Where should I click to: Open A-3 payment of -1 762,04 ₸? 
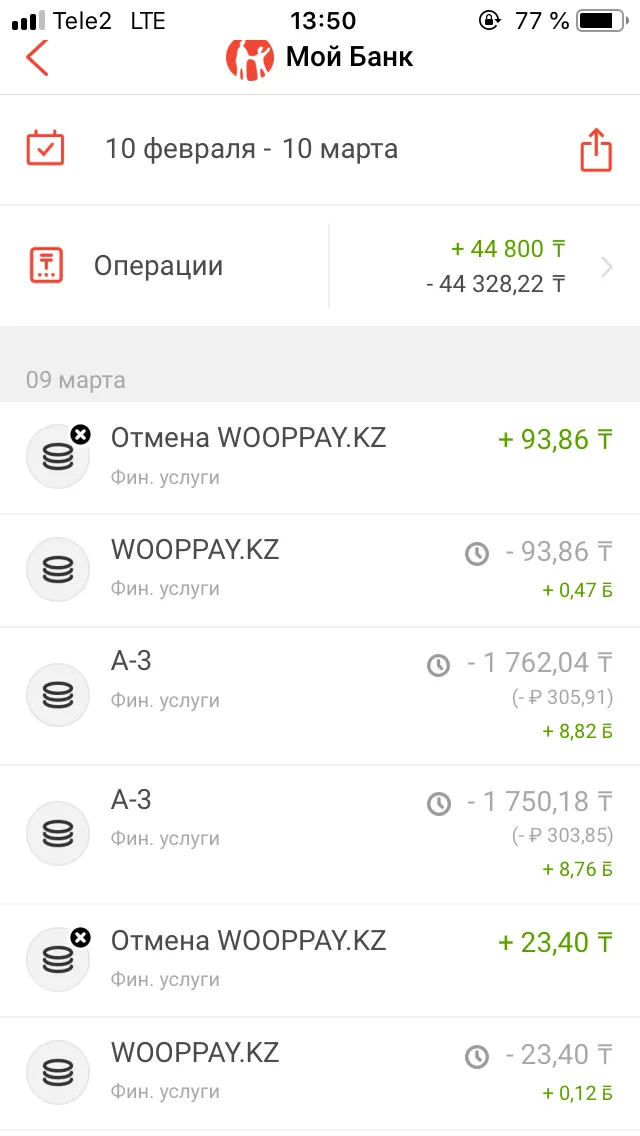click(x=320, y=696)
